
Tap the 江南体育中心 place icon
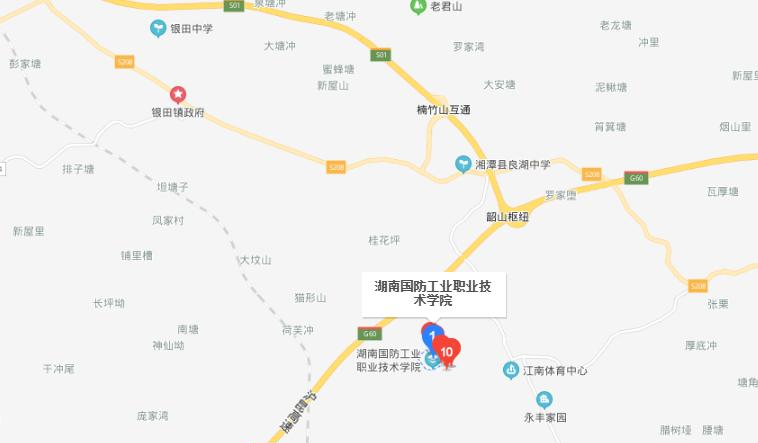pyautogui.click(x=511, y=370)
